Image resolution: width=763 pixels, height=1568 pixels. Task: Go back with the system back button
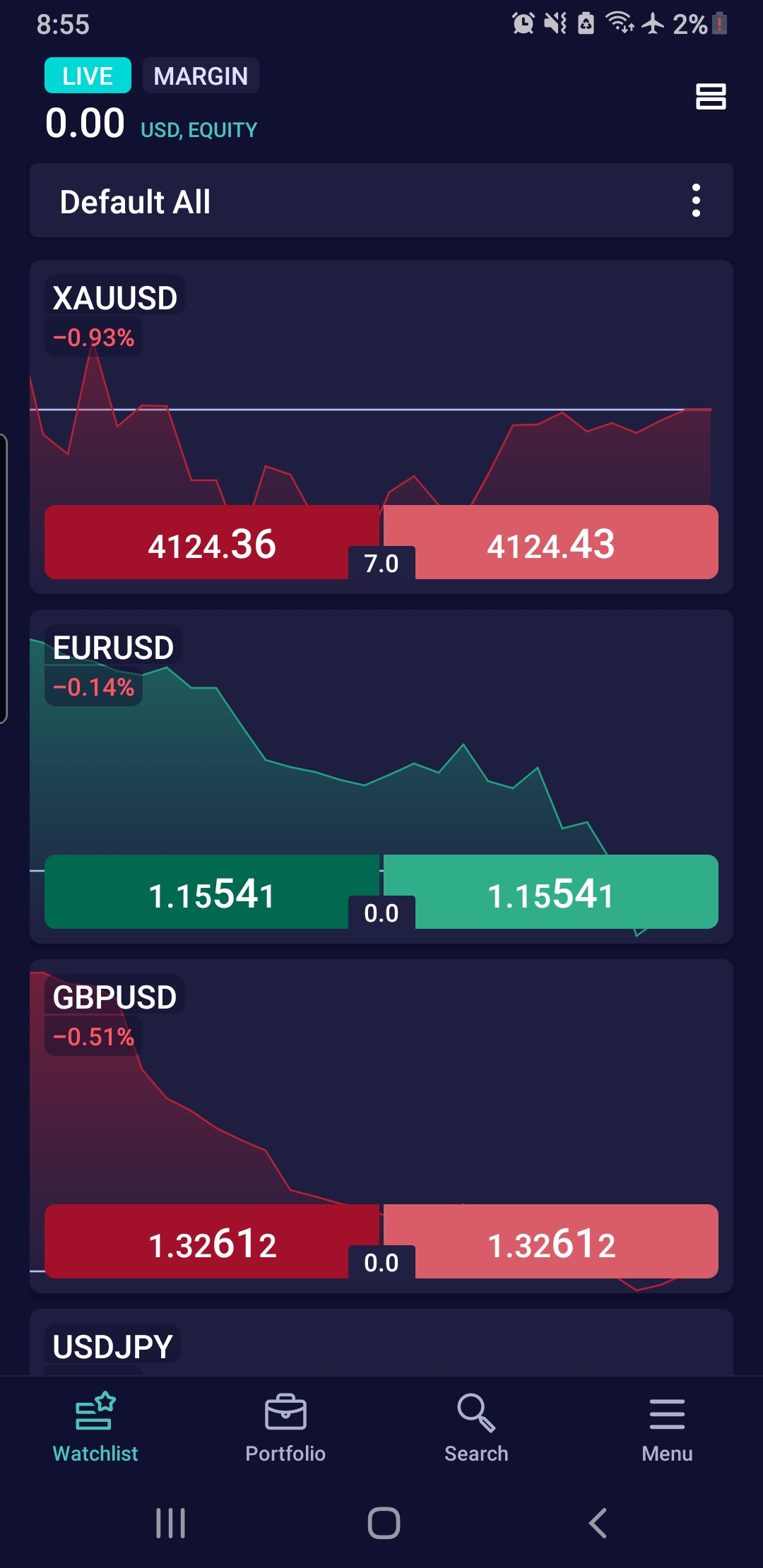pyautogui.click(x=598, y=1523)
